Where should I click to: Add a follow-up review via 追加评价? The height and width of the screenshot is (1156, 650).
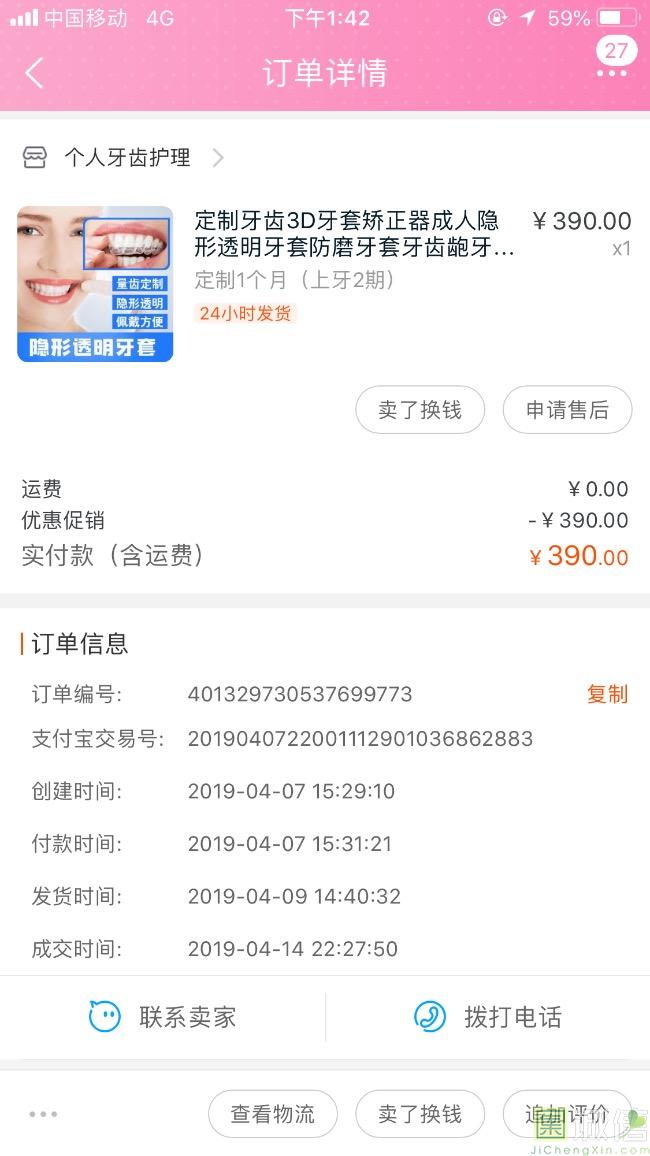[x=567, y=1114]
